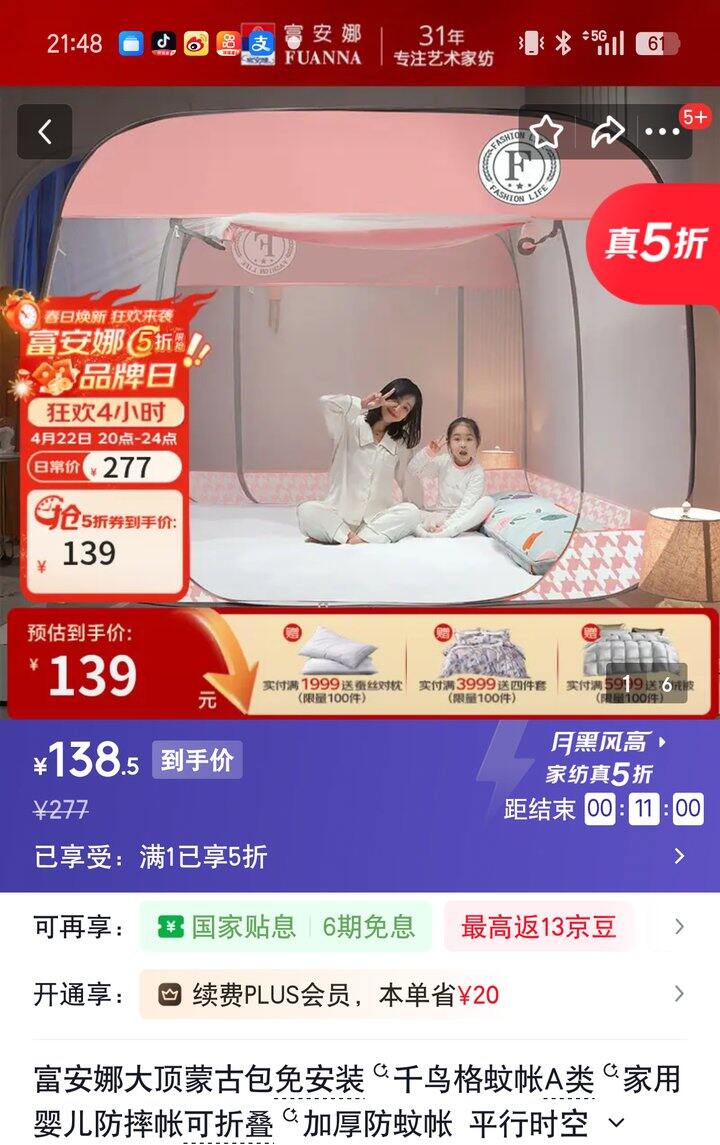Share this product listing
This screenshot has height=1145, width=720.
[x=607, y=132]
